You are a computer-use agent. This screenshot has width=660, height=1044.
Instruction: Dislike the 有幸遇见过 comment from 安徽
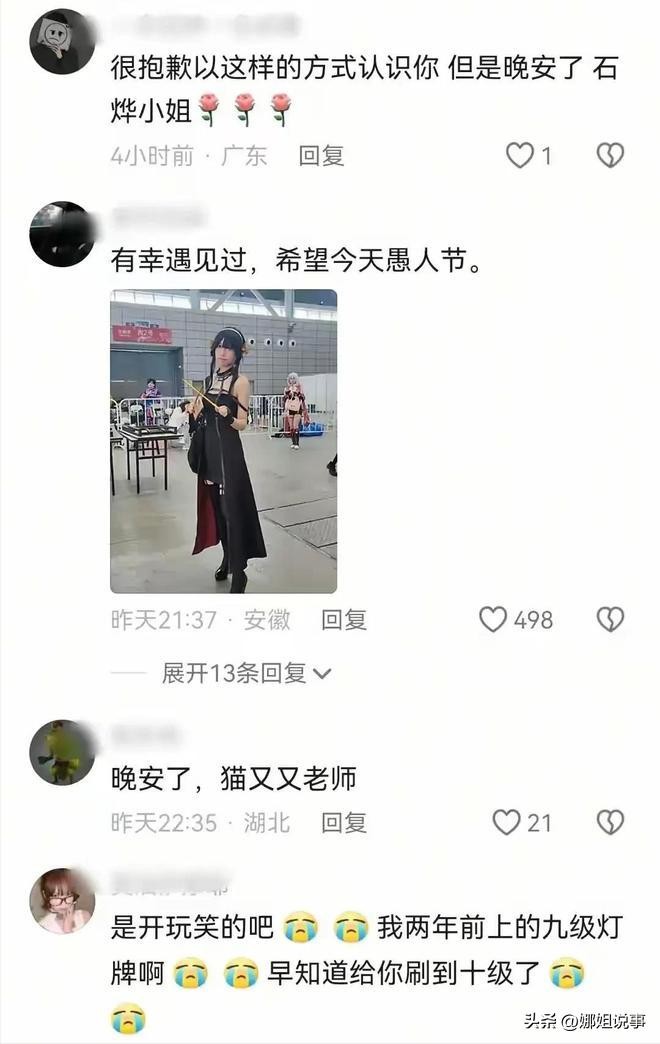(x=610, y=619)
